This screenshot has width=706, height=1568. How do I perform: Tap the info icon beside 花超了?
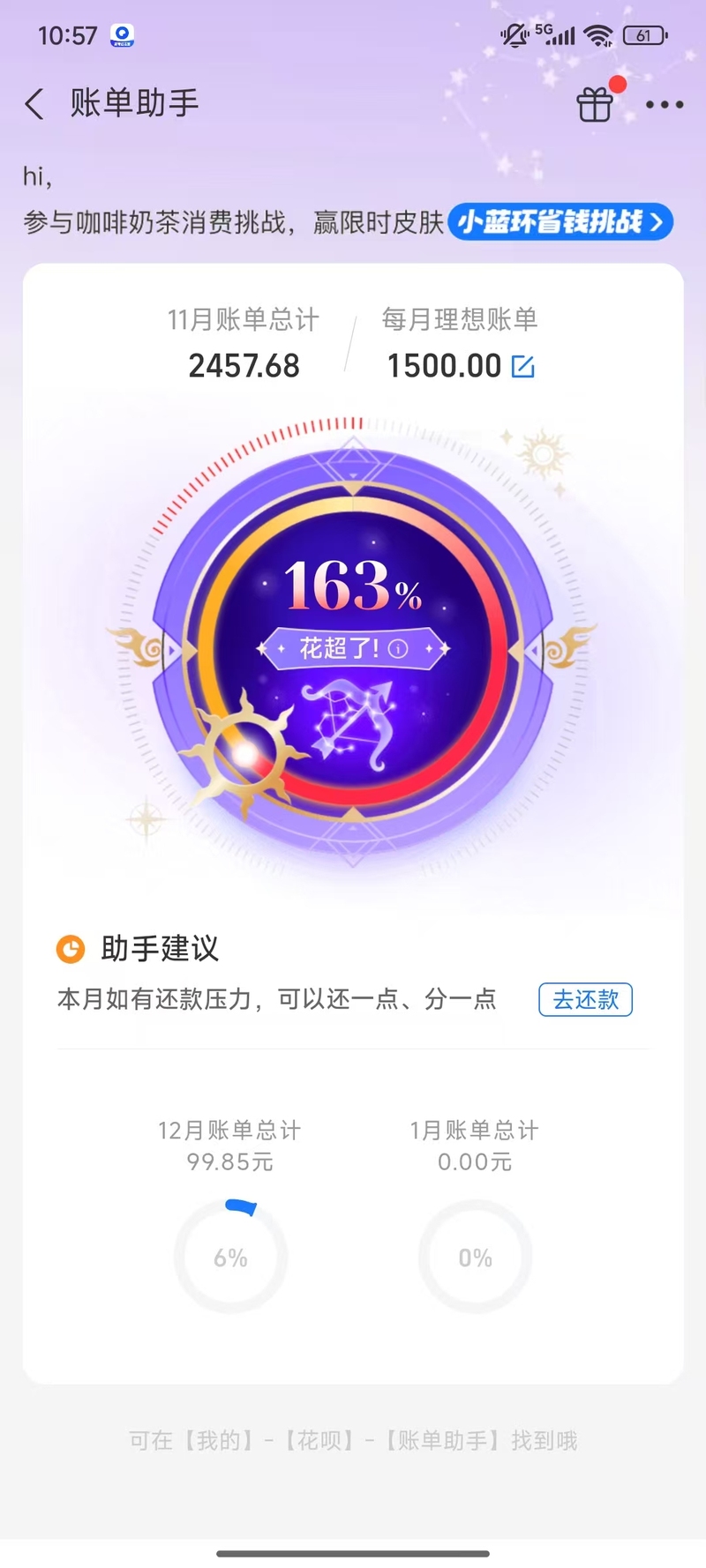398,649
